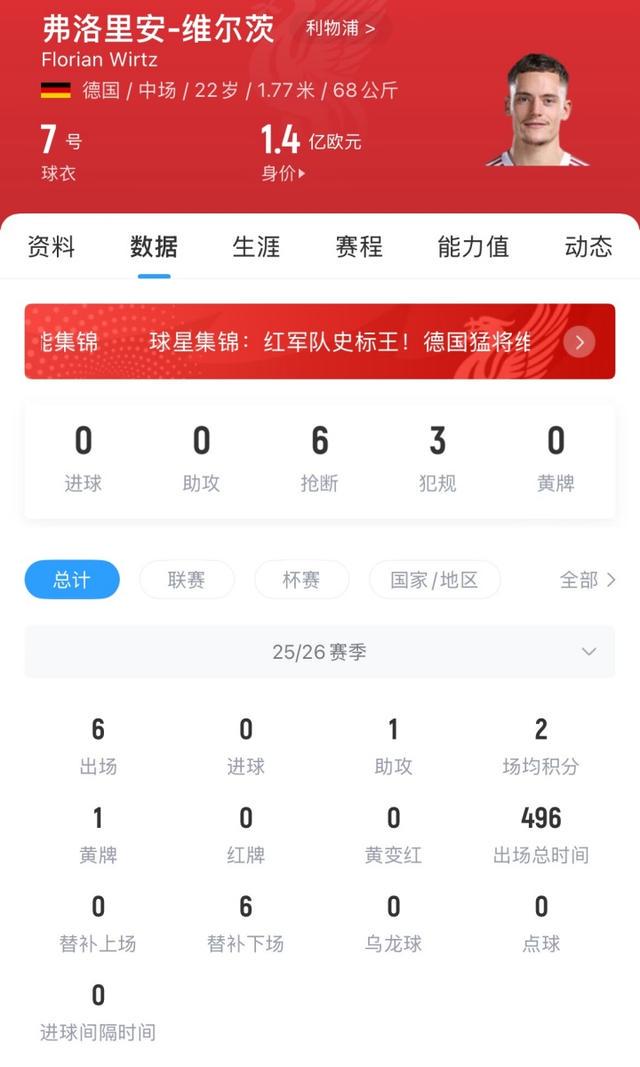Viewport: 640px width, 1067px height.
Task: Filter stats by 国家/地区
Action: 434,580
